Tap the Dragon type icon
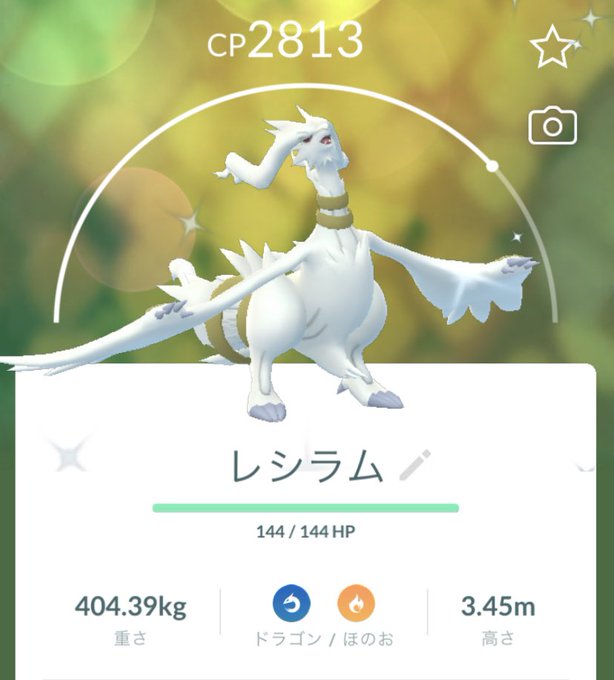Viewport: 614px width, 680px height. [x=292, y=603]
